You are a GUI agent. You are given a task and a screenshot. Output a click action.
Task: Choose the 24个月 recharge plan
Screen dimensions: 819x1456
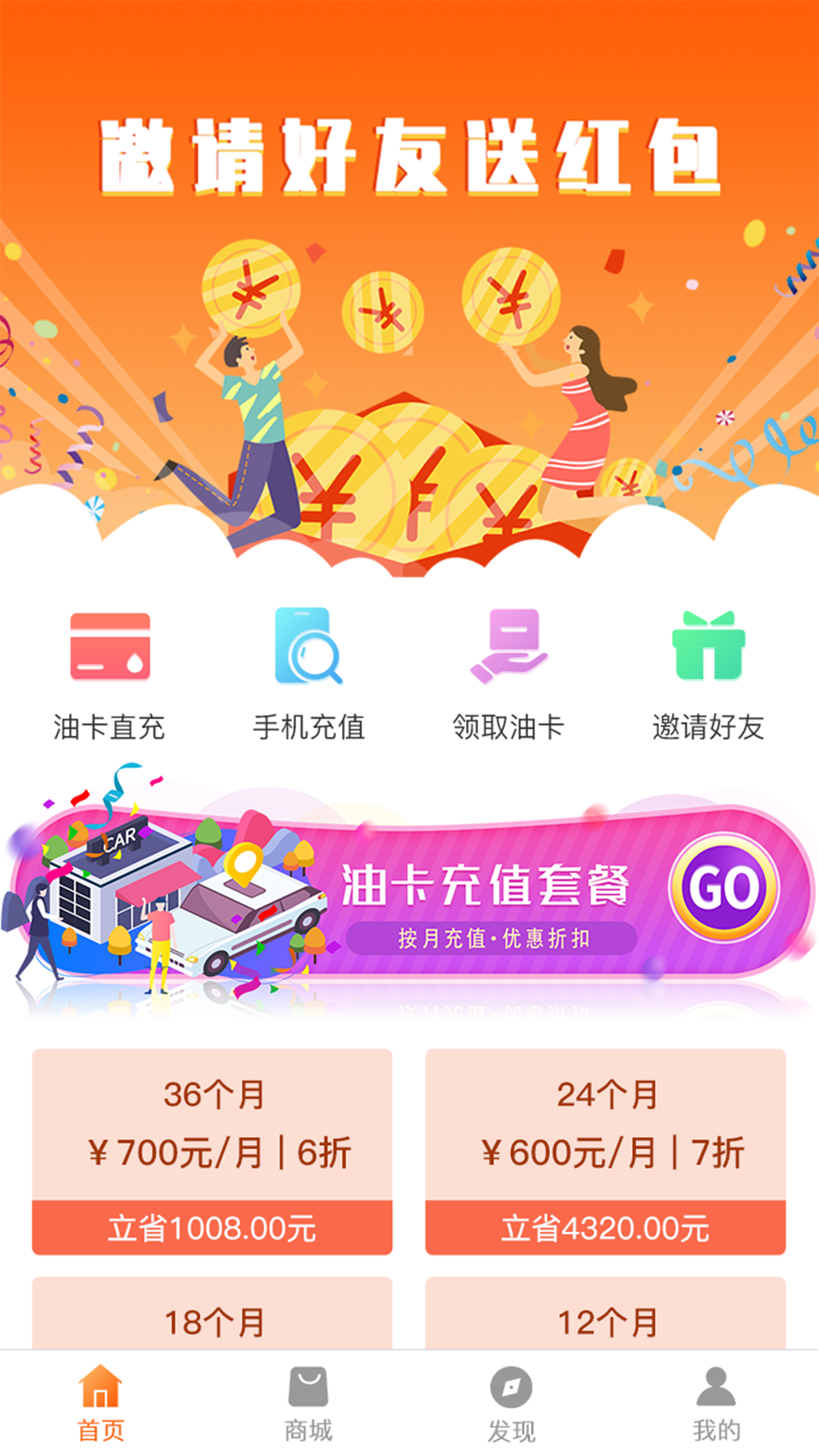[605, 1151]
